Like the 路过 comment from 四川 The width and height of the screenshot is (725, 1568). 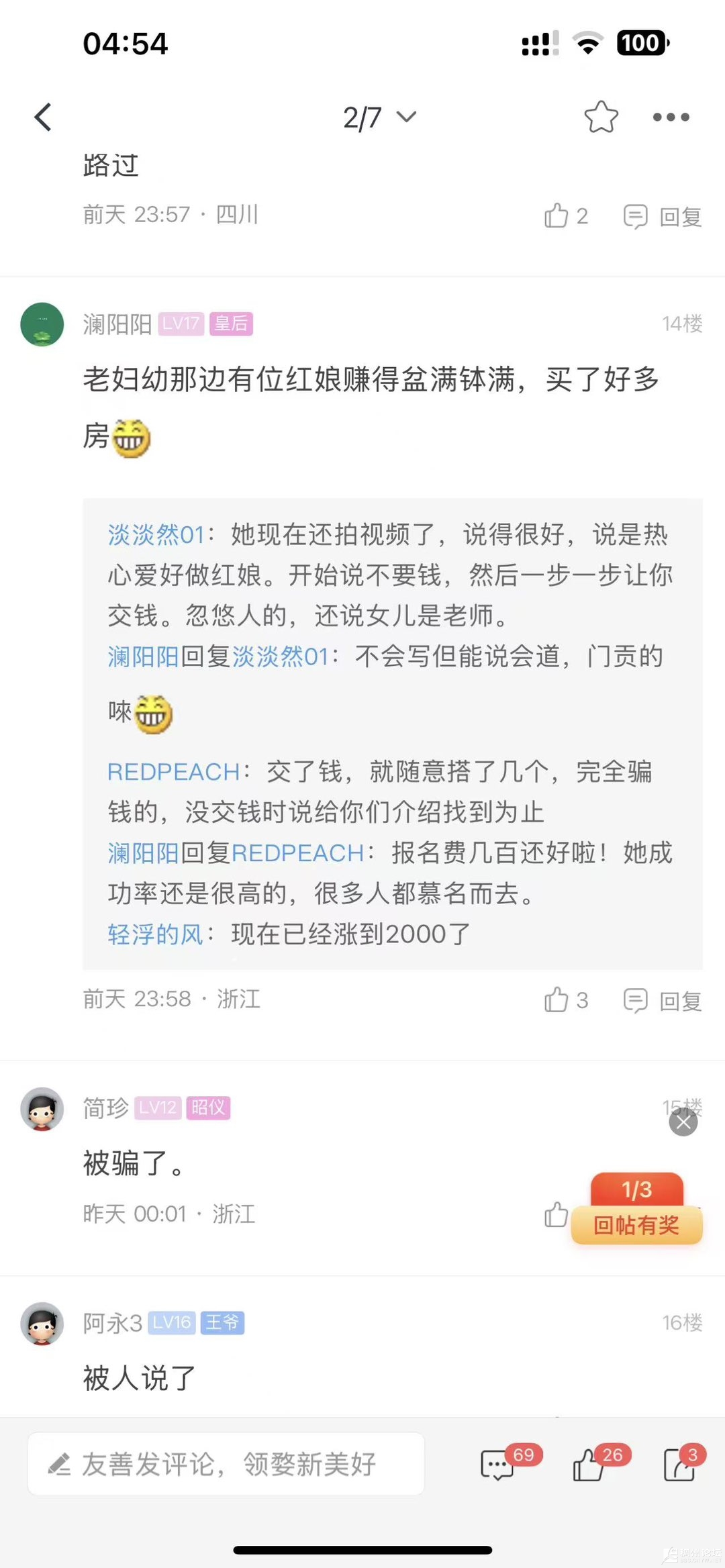coord(565,216)
